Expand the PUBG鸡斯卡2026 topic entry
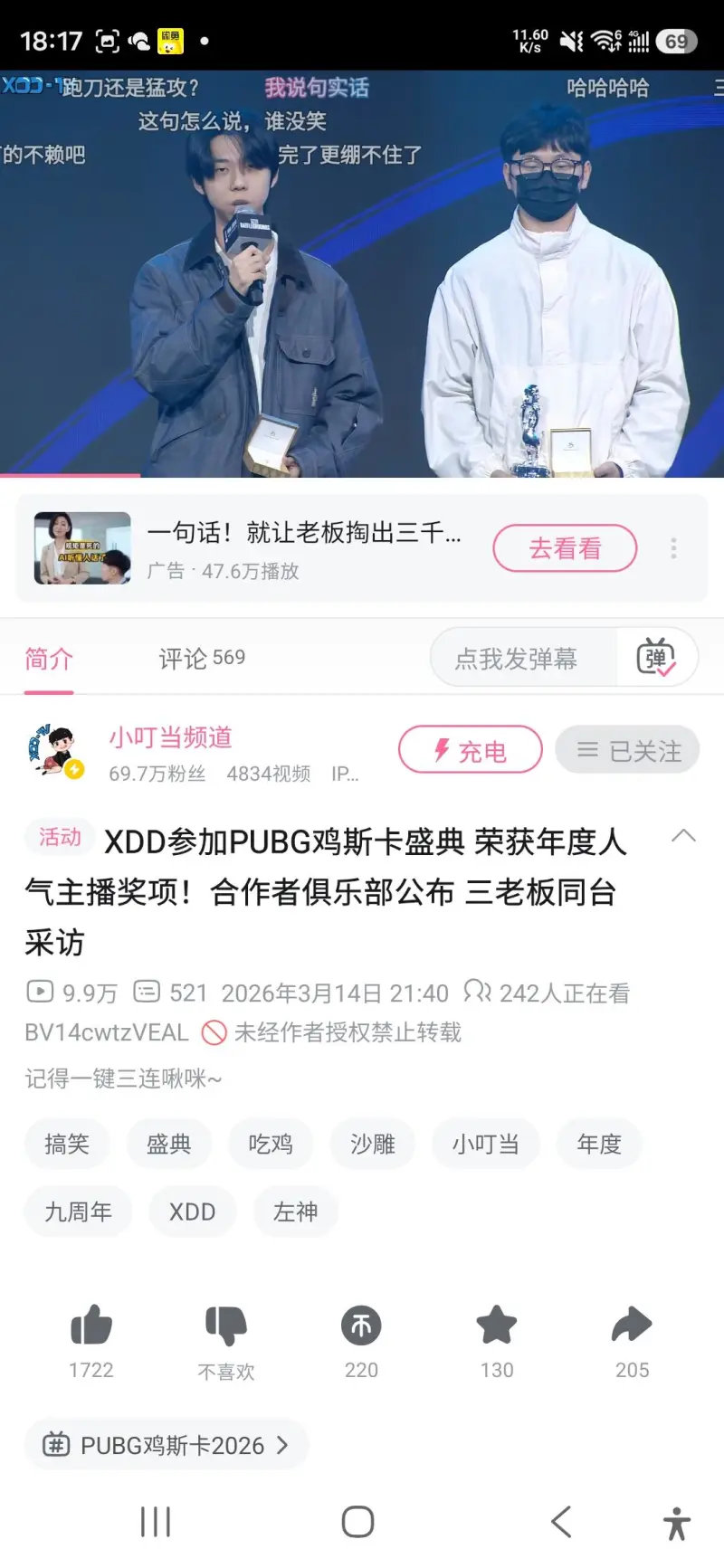Screen dimensions: 724x1568 click(x=166, y=1445)
